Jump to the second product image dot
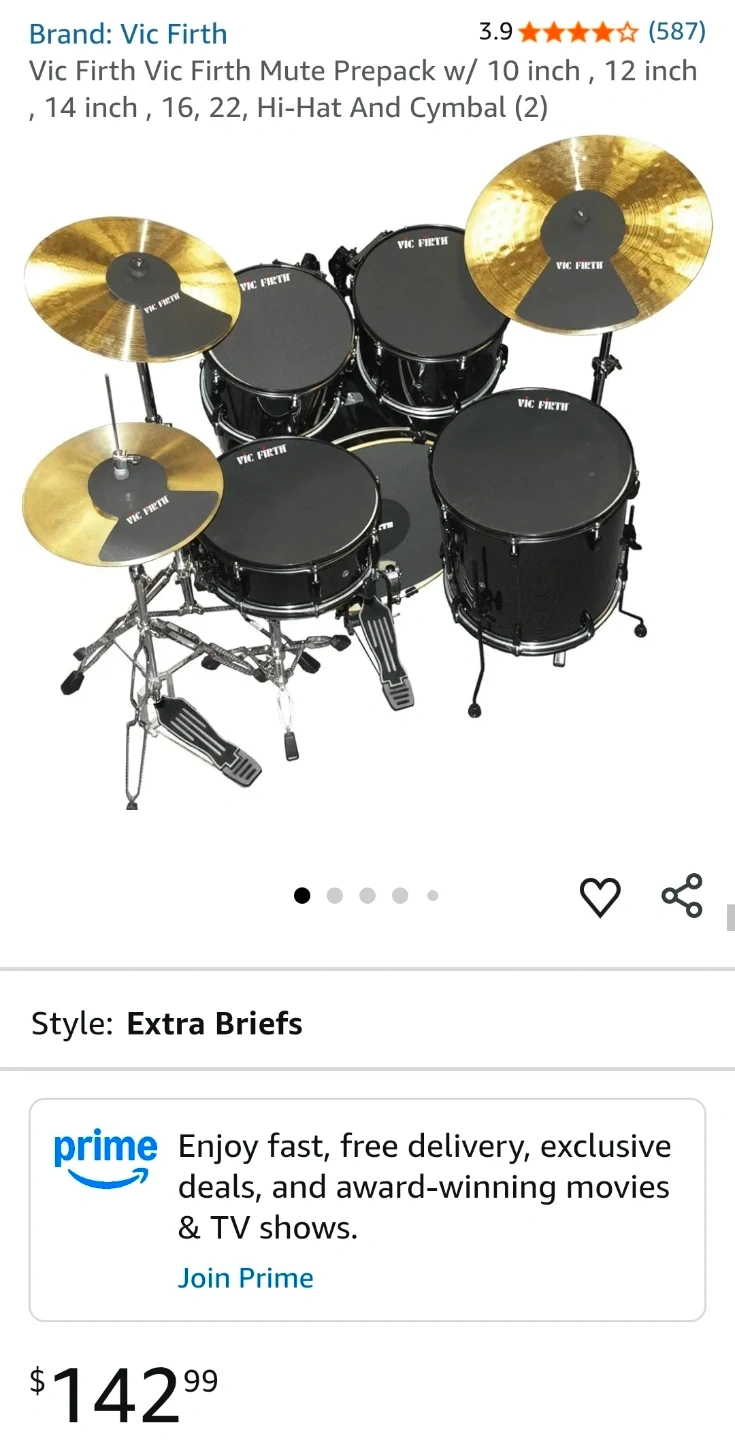This screenshot has height=1440, width=735. point(335,896)
